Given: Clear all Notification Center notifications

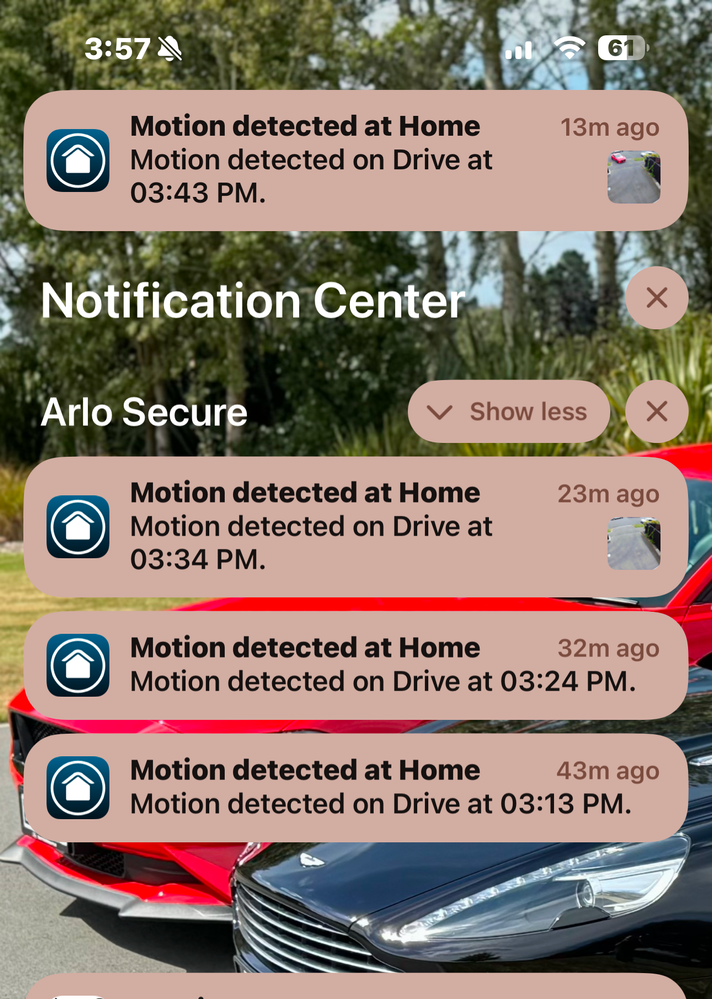Looking at the screenshot, I should 656,298.
